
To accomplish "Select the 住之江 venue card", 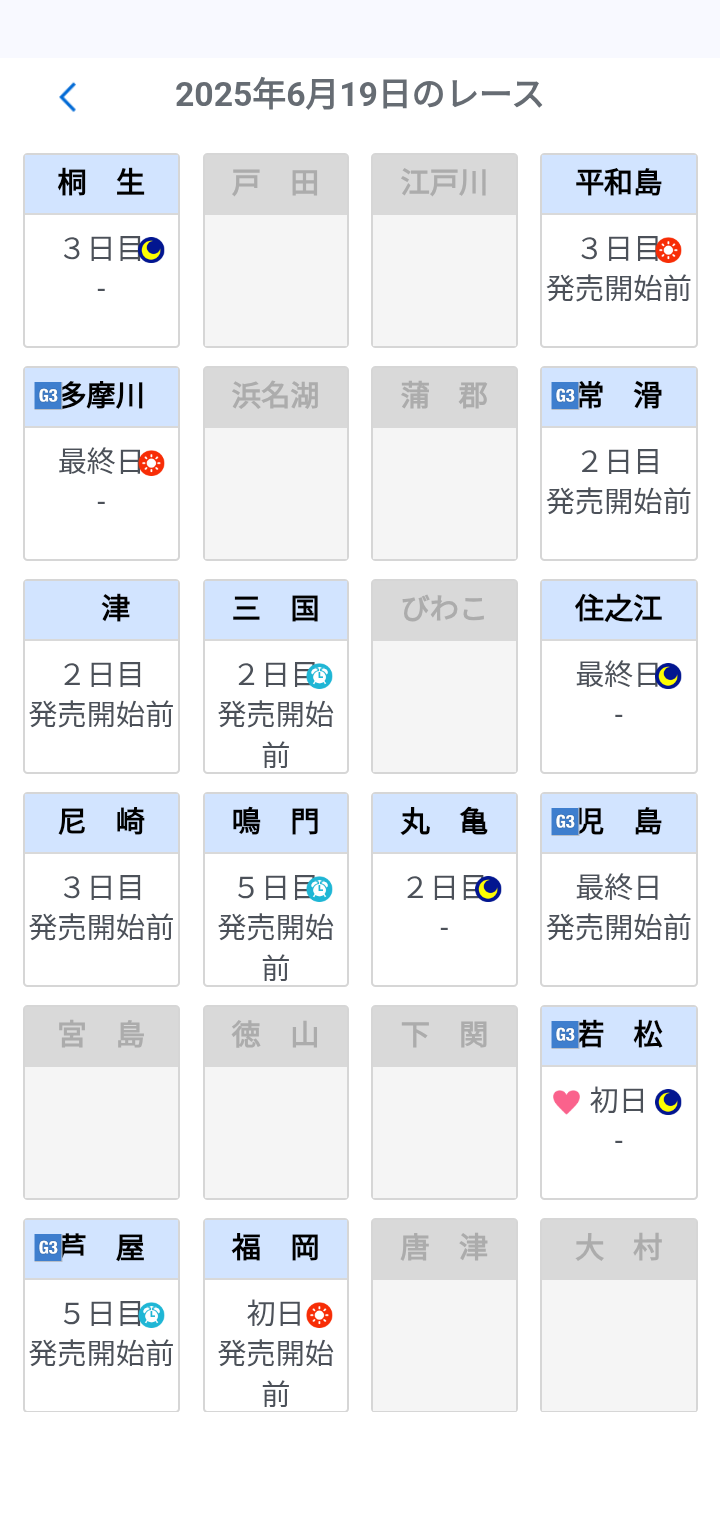I will tap(618, 676).
